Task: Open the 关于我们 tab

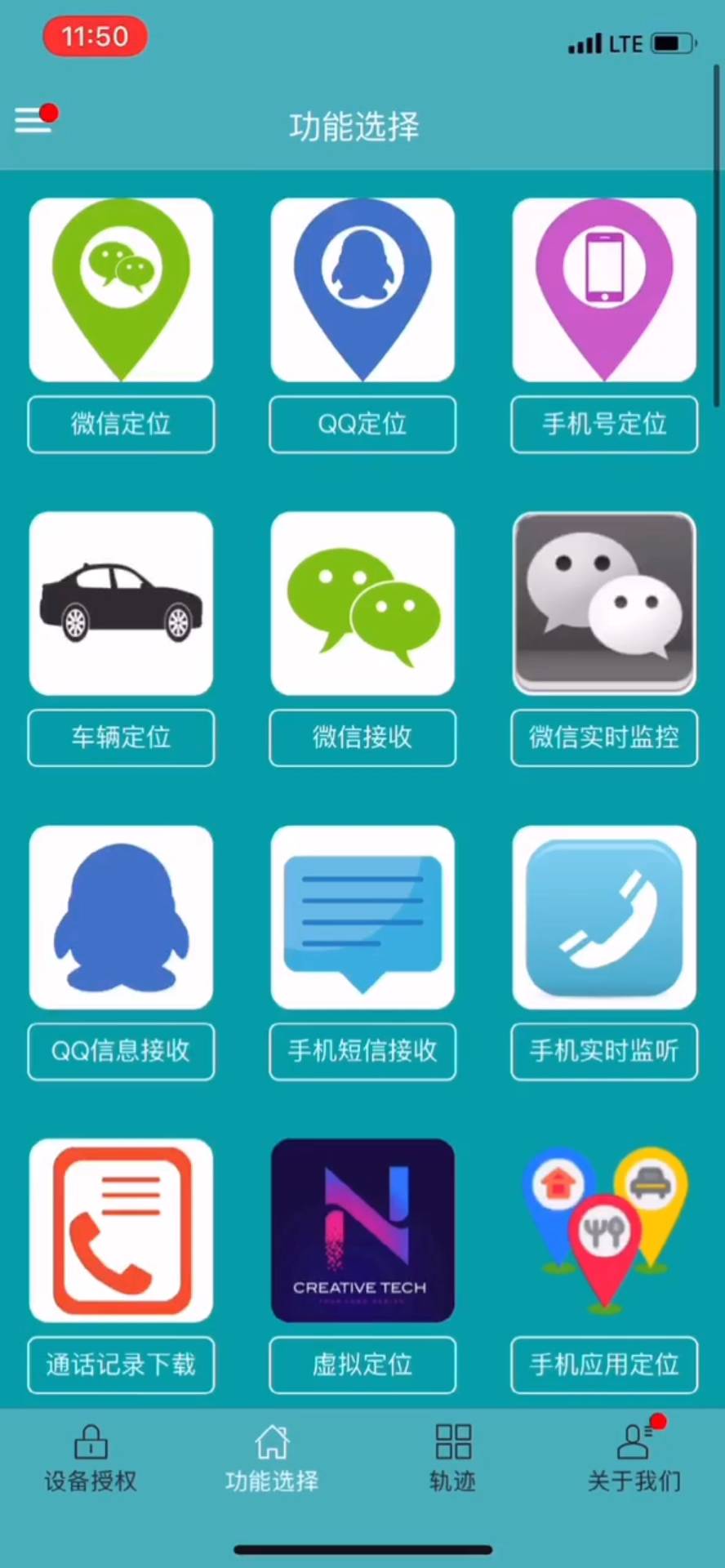Action: pos(634,1458)
